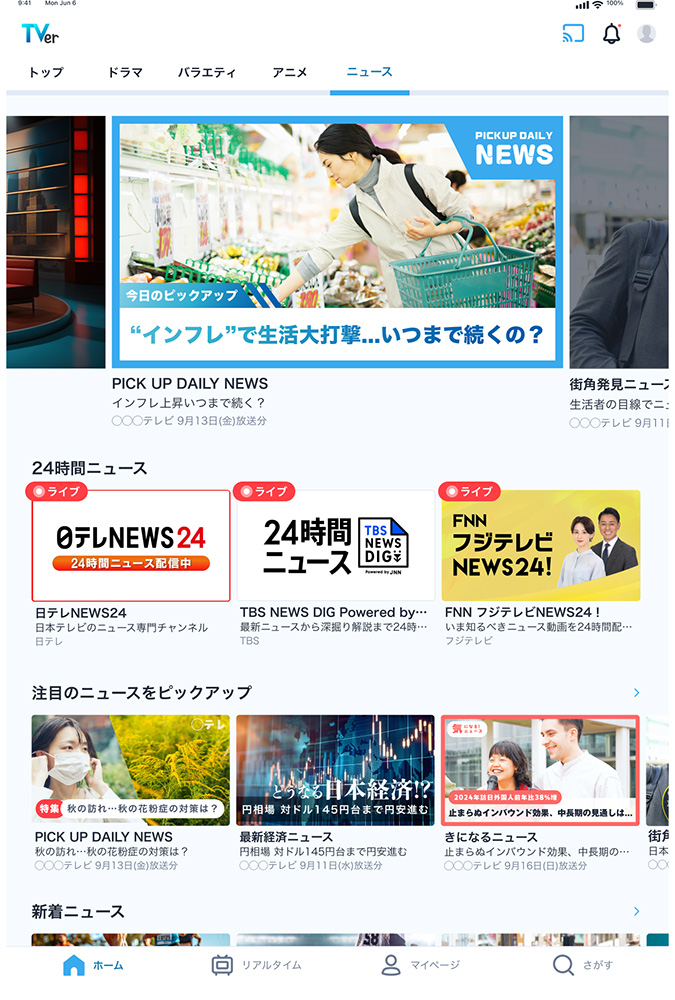Switch to the トップ tab

(46, 72)
